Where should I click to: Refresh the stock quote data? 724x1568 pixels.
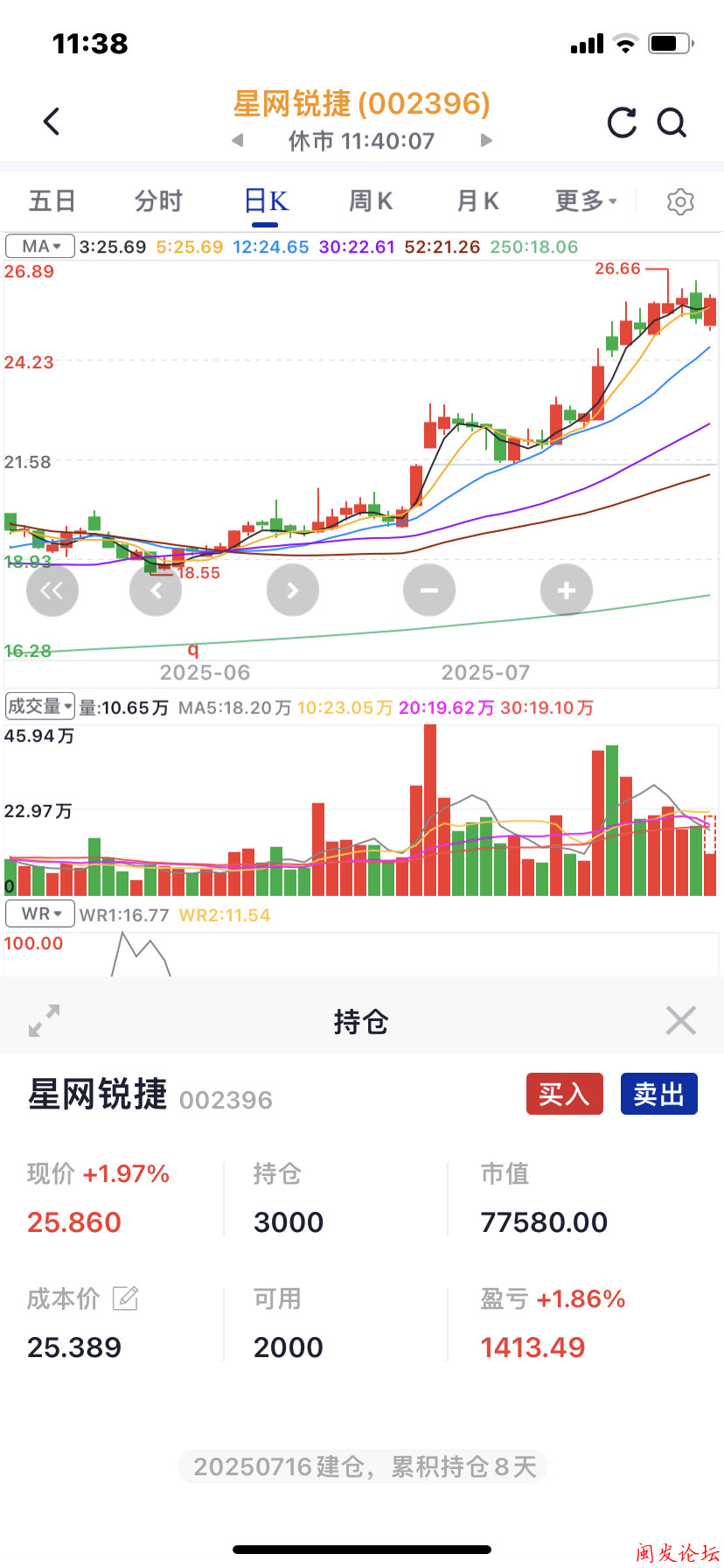coord(622,122)
